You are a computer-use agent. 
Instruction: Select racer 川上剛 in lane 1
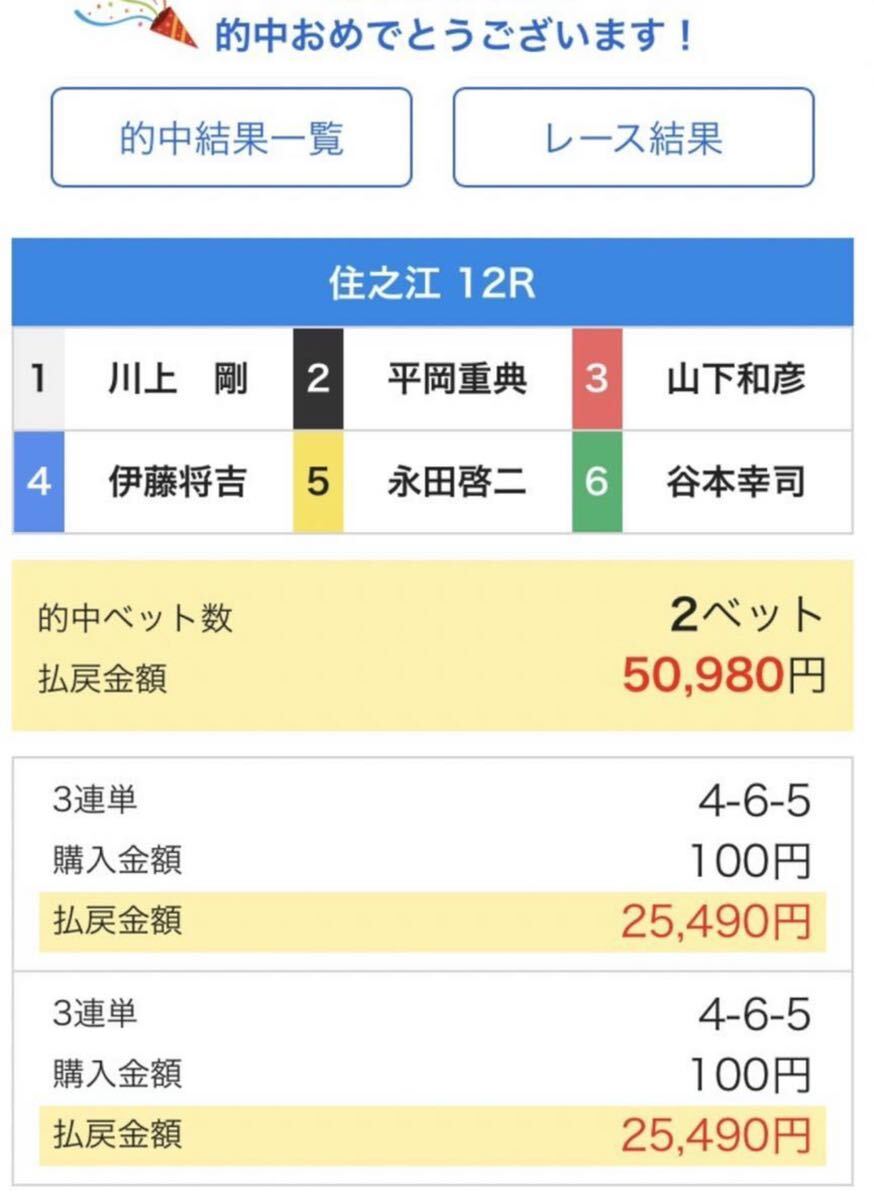175,380
